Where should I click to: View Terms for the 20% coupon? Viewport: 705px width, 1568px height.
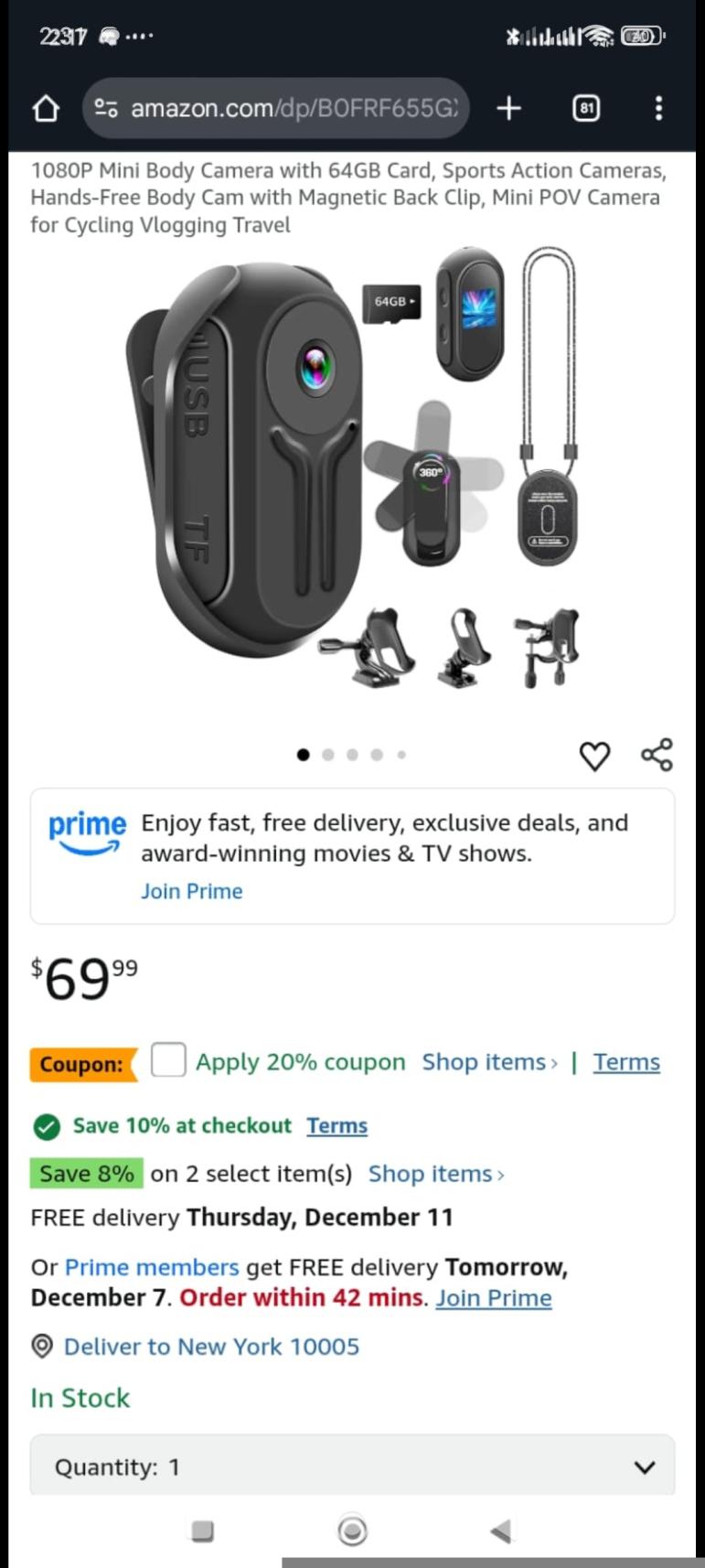626,1062
